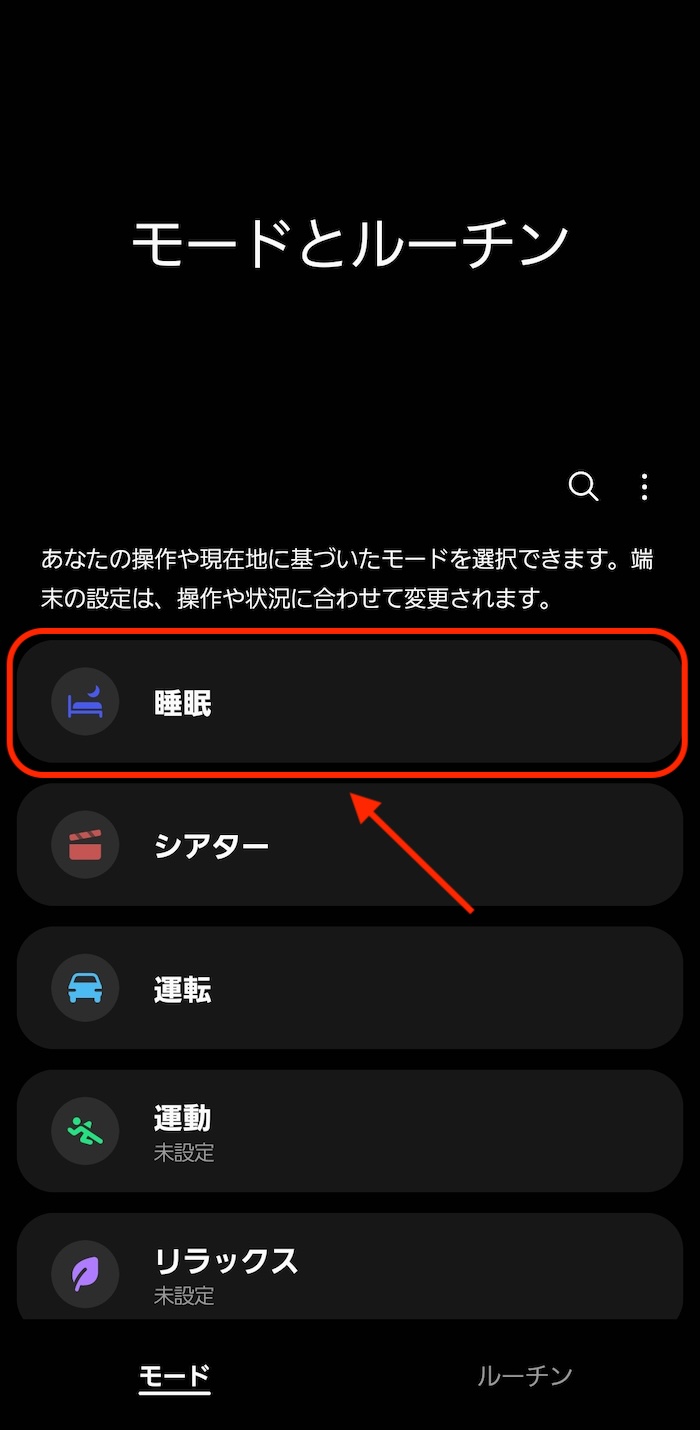Open the search magnifier icon
700x1430 pixels.
point(584,487)
